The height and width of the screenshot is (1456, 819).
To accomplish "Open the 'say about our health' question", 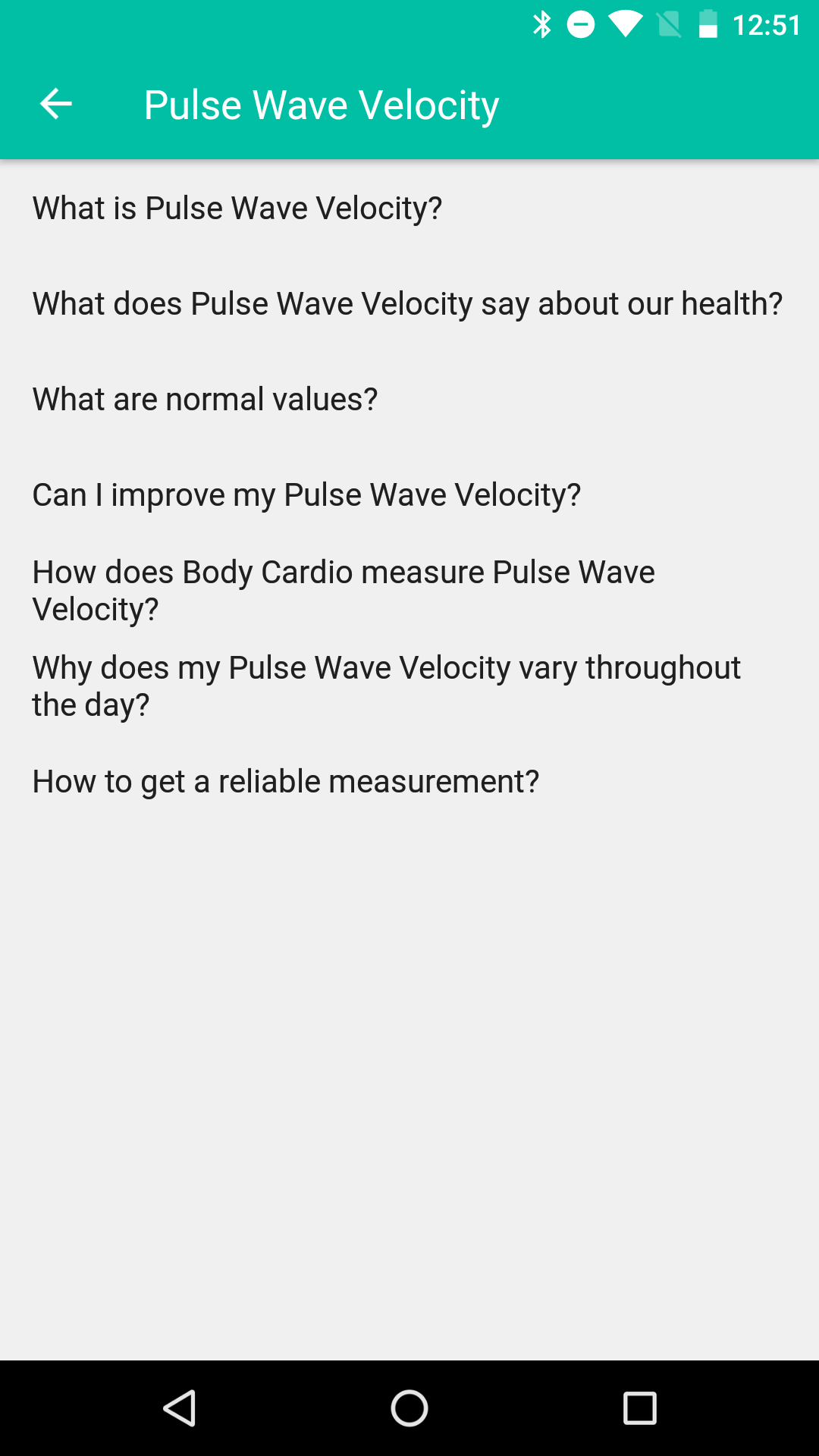I will coord(407,303).
